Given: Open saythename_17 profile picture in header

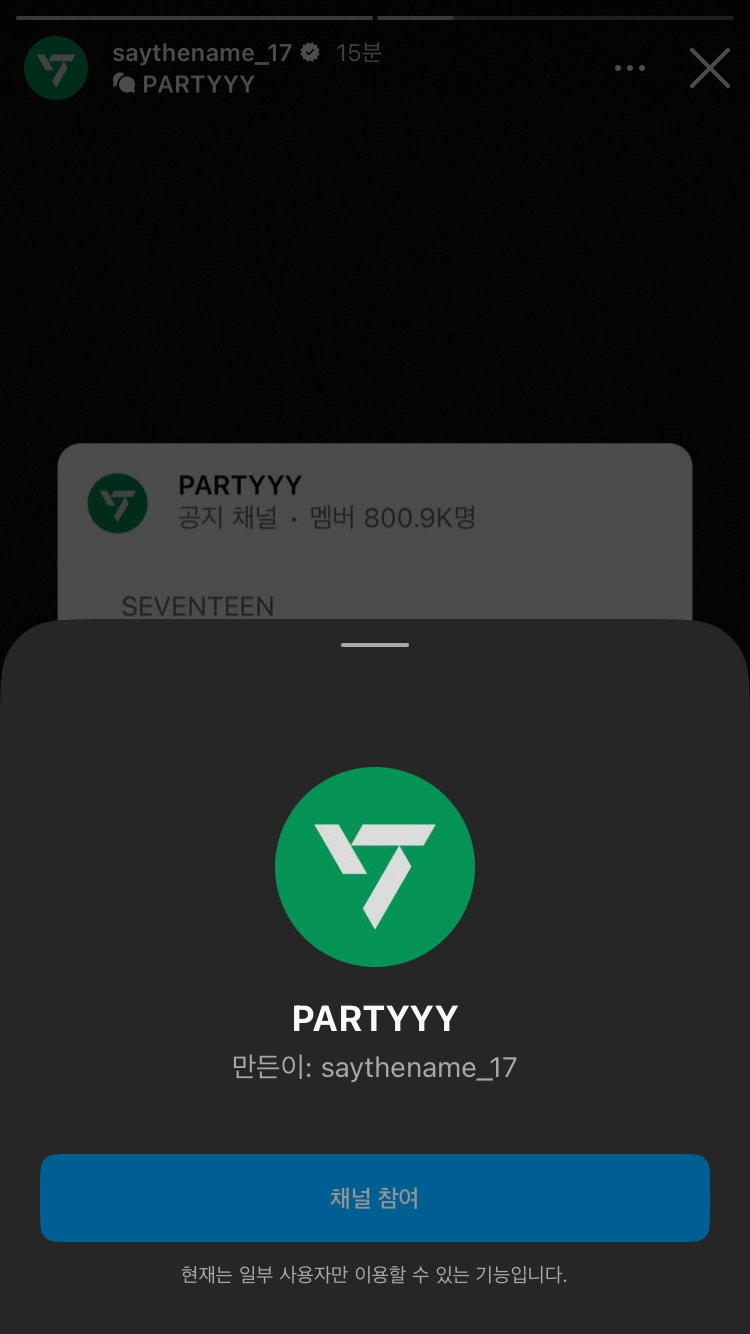Looking at the screenshot, I should coord(56,68).
